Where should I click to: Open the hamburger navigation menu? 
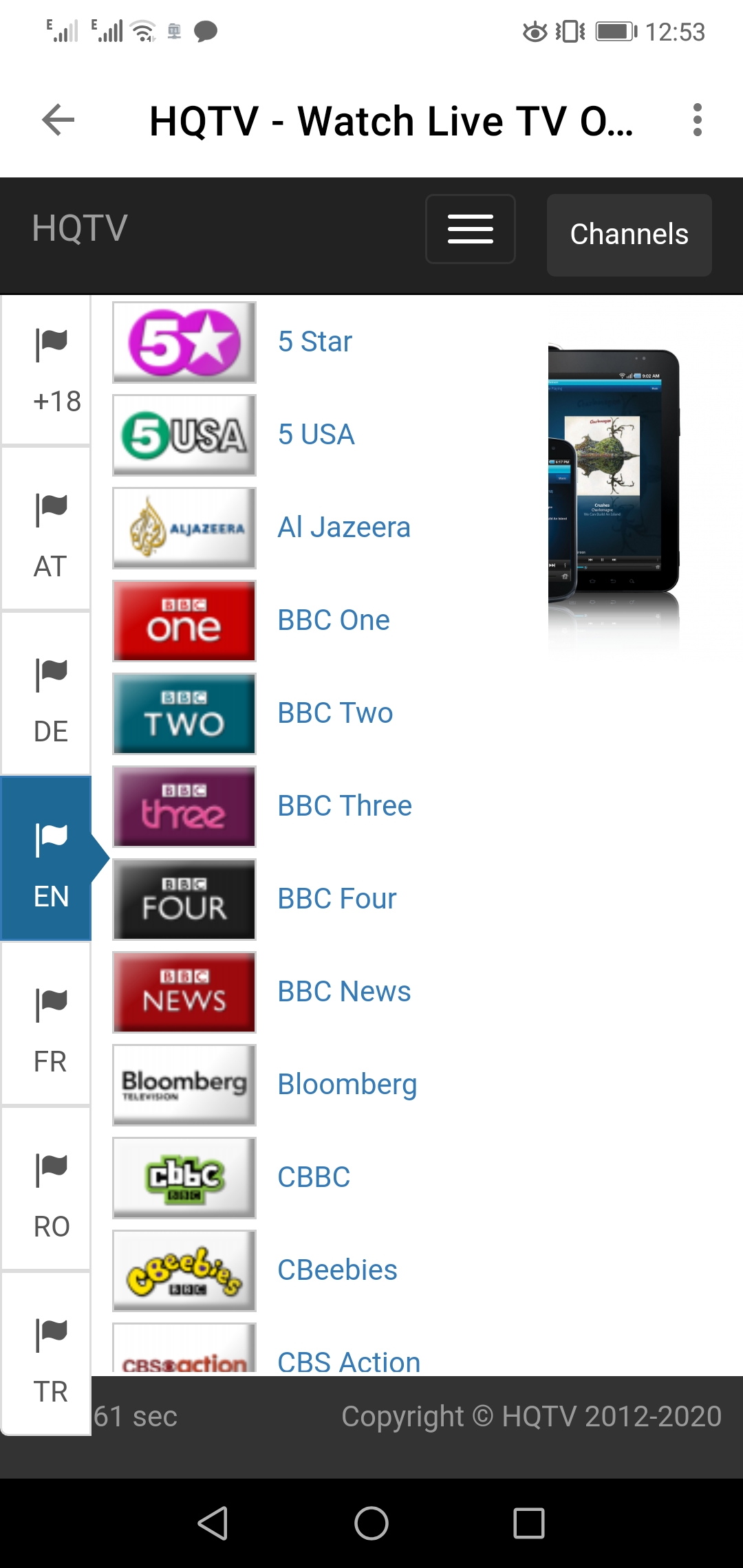(471, 229)
